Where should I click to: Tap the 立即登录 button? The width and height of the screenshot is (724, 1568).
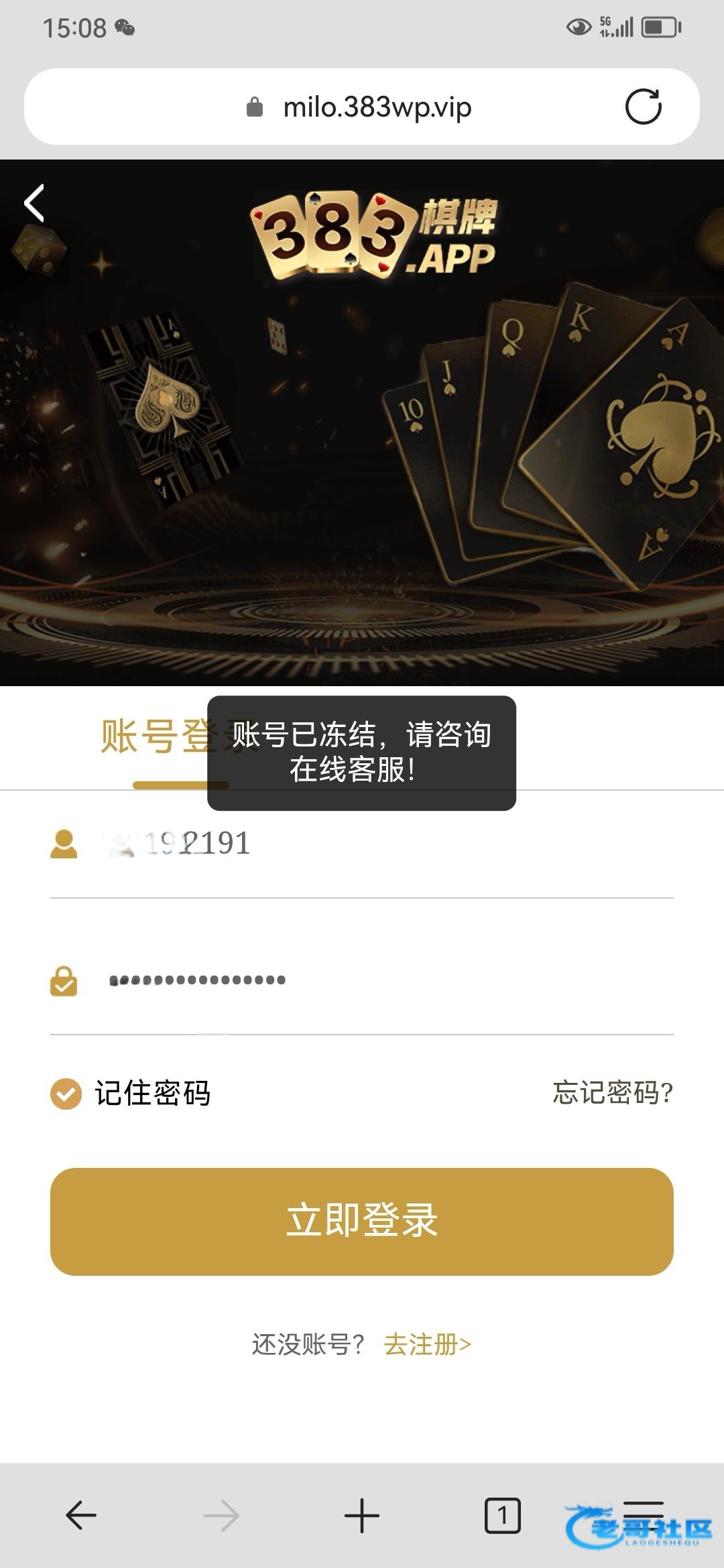pos(362,1221)
